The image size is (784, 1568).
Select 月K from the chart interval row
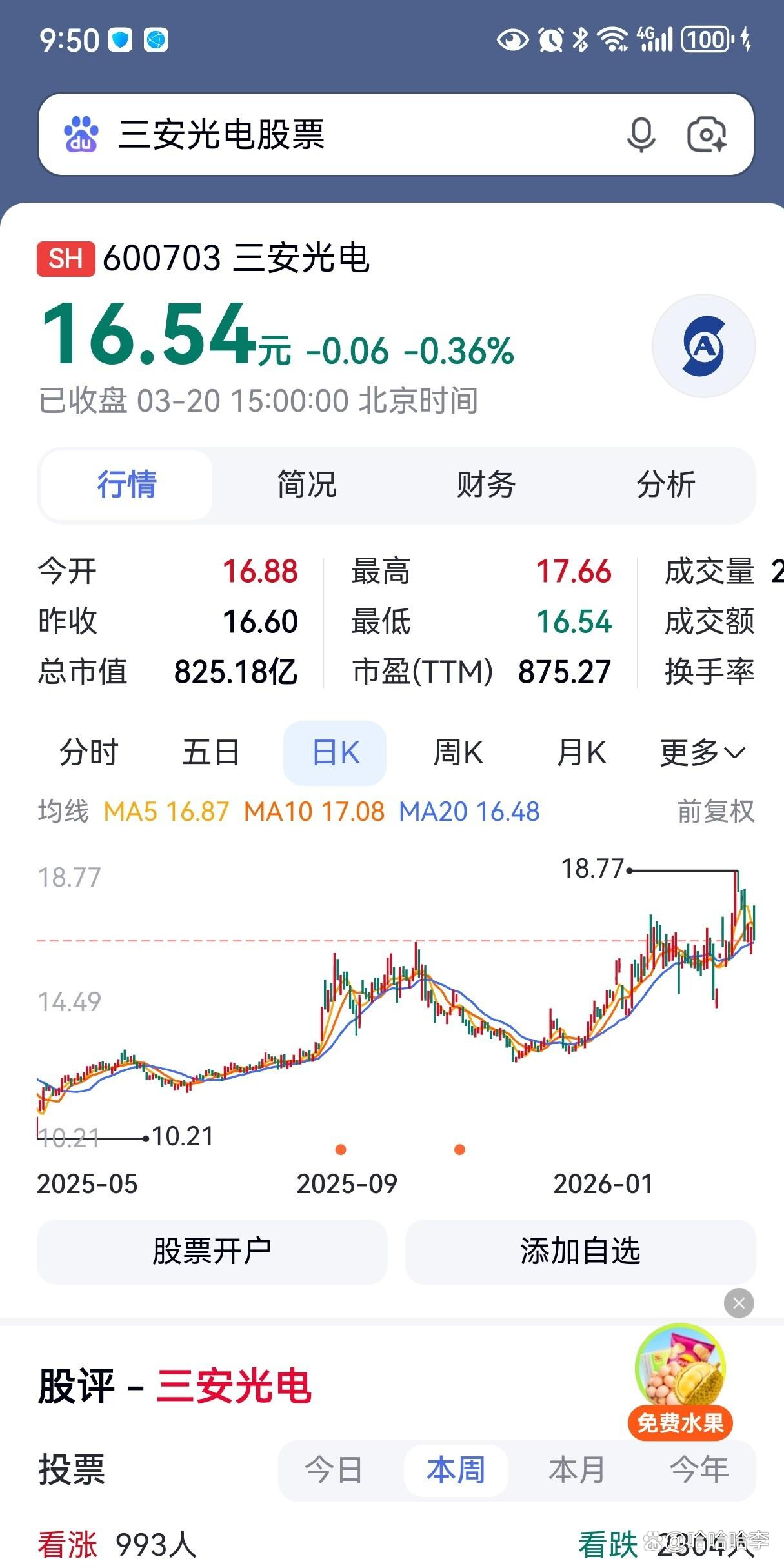[581, 752]
